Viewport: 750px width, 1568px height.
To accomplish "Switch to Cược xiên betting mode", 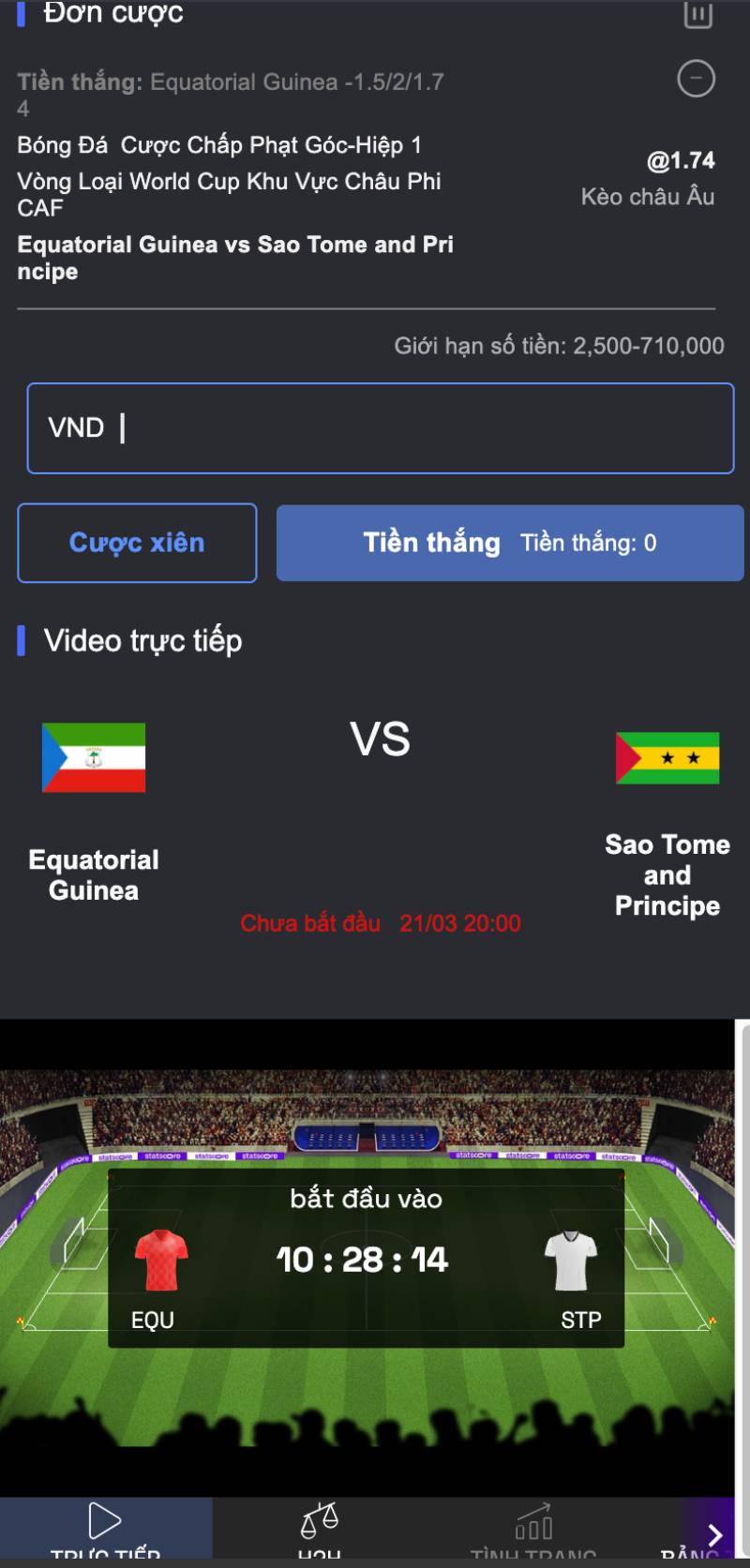I will [x=136, y=542].
